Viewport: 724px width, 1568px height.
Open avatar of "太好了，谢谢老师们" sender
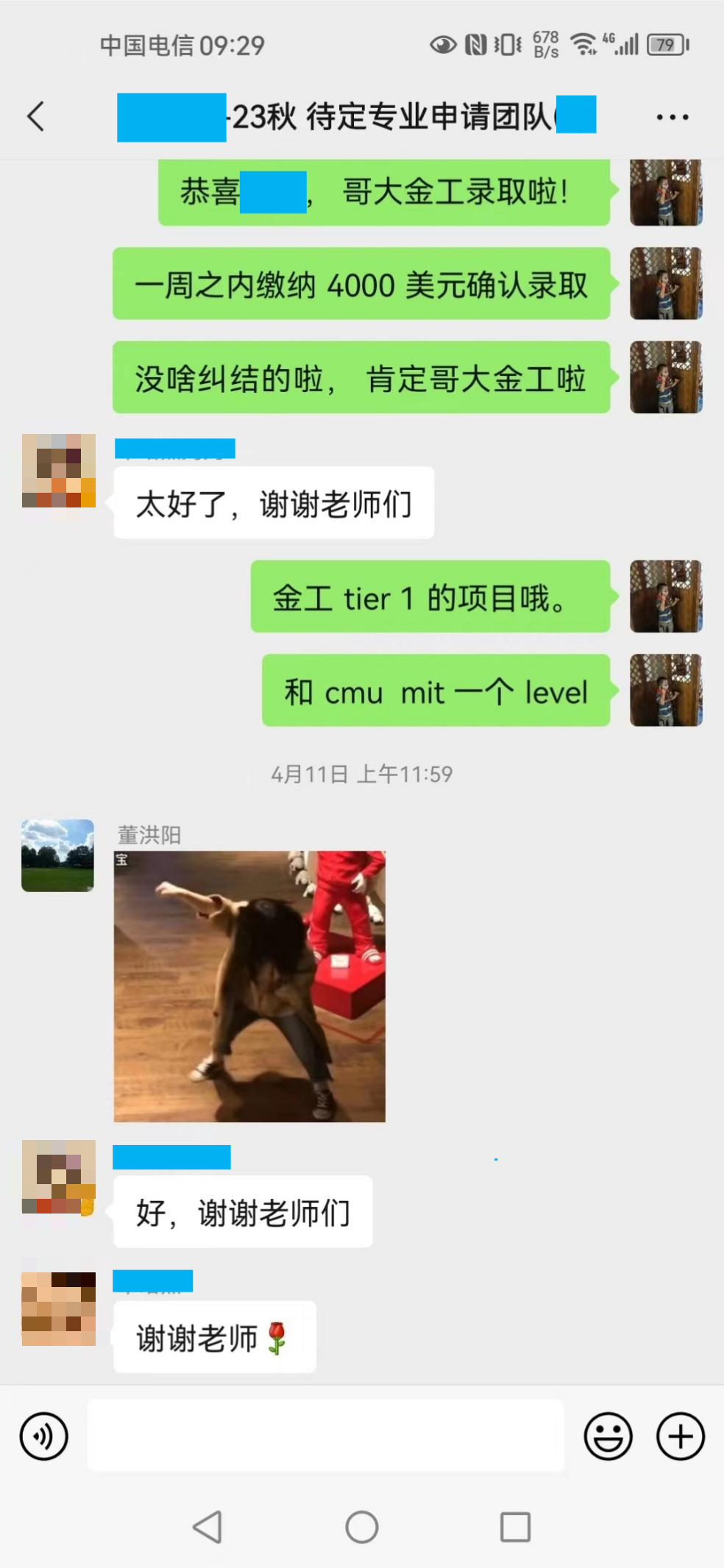click(59, 471)
